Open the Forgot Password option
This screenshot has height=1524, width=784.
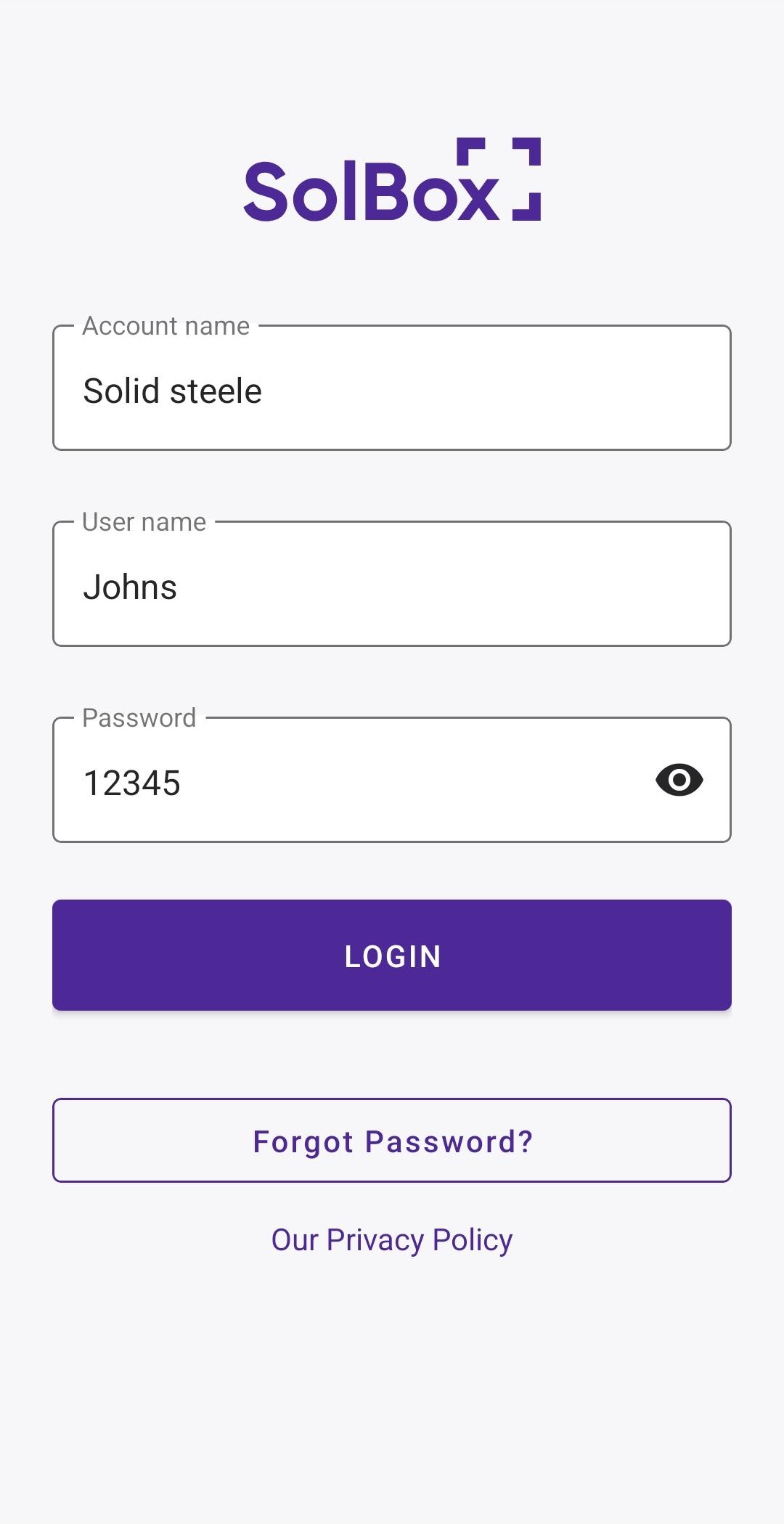[x=392, y=1140]
